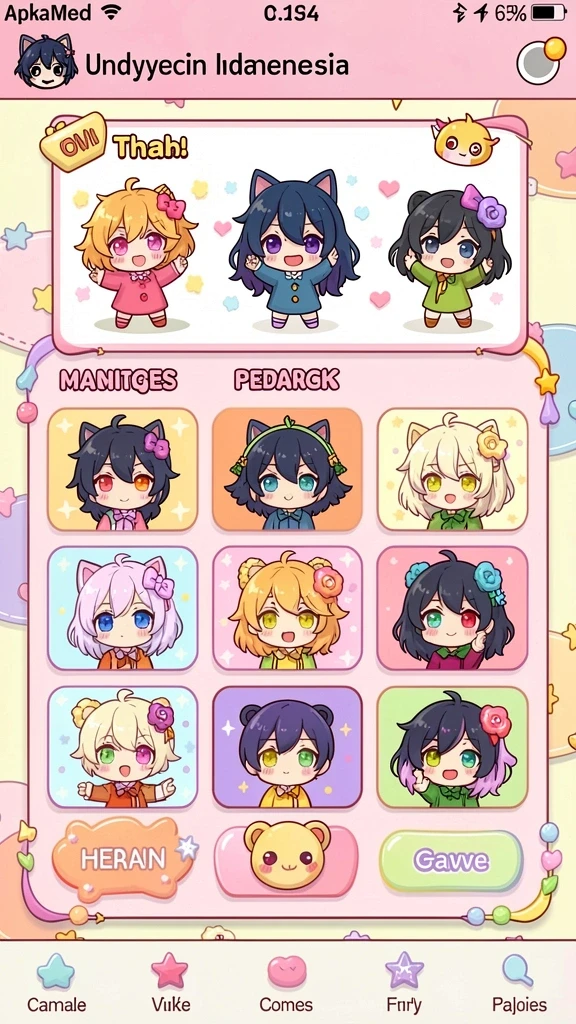The image size is (576, 1024).
Task: Pick the black-haired character with teal flowers
Action: pyautogui.click(x=453, y=608)
